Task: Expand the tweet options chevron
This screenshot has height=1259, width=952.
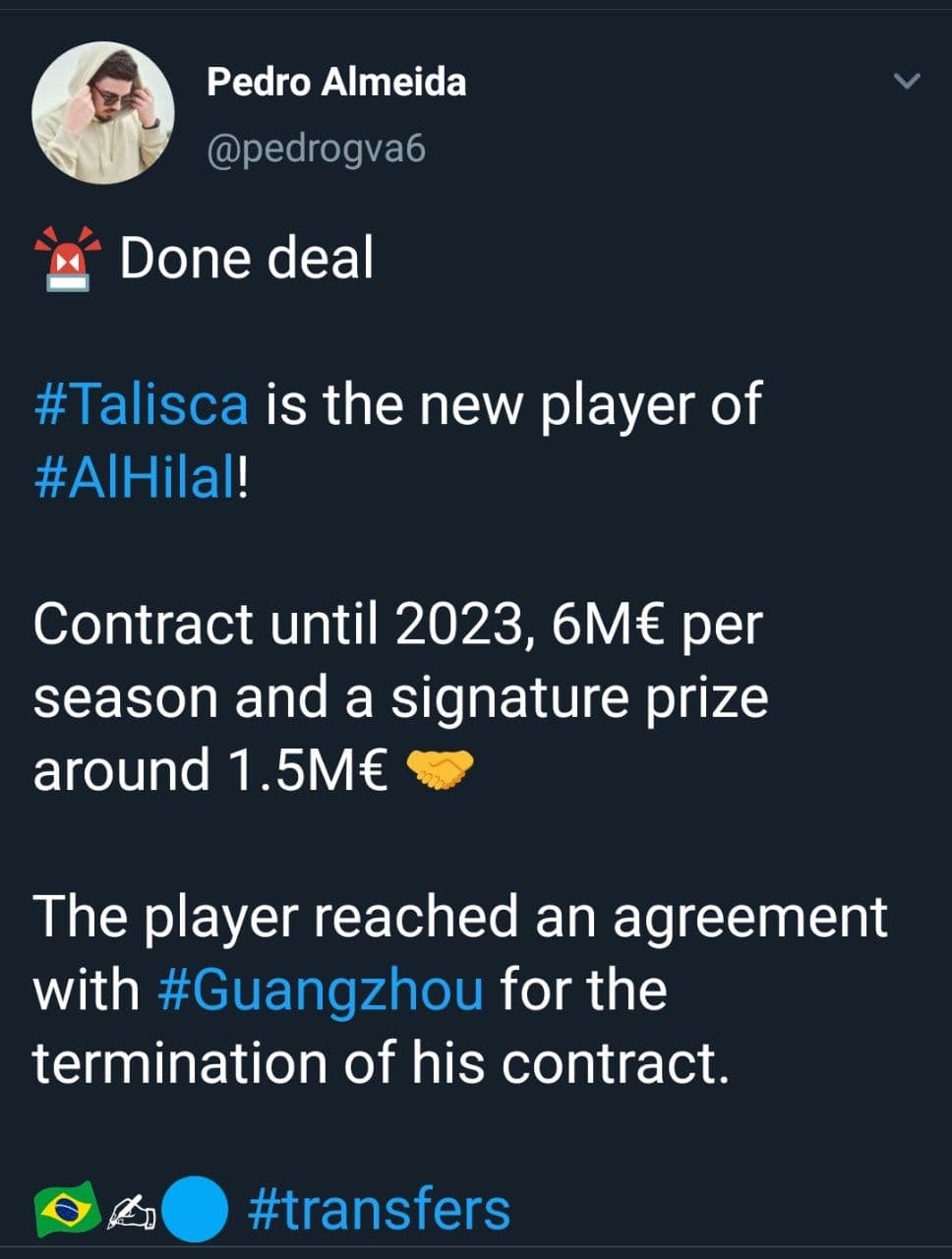Action: point(906,82)
